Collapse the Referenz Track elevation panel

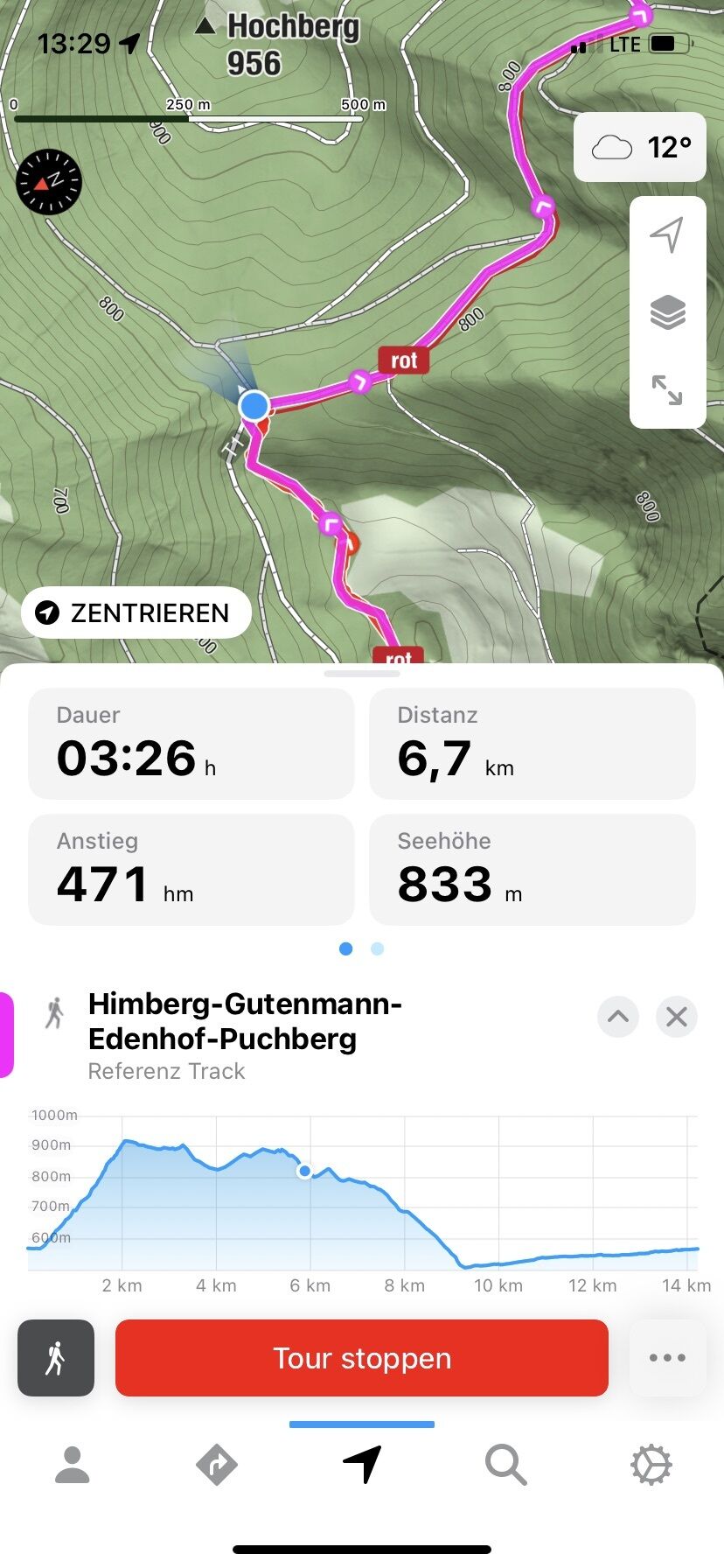pyautogui.click(x=617, y=1017)
